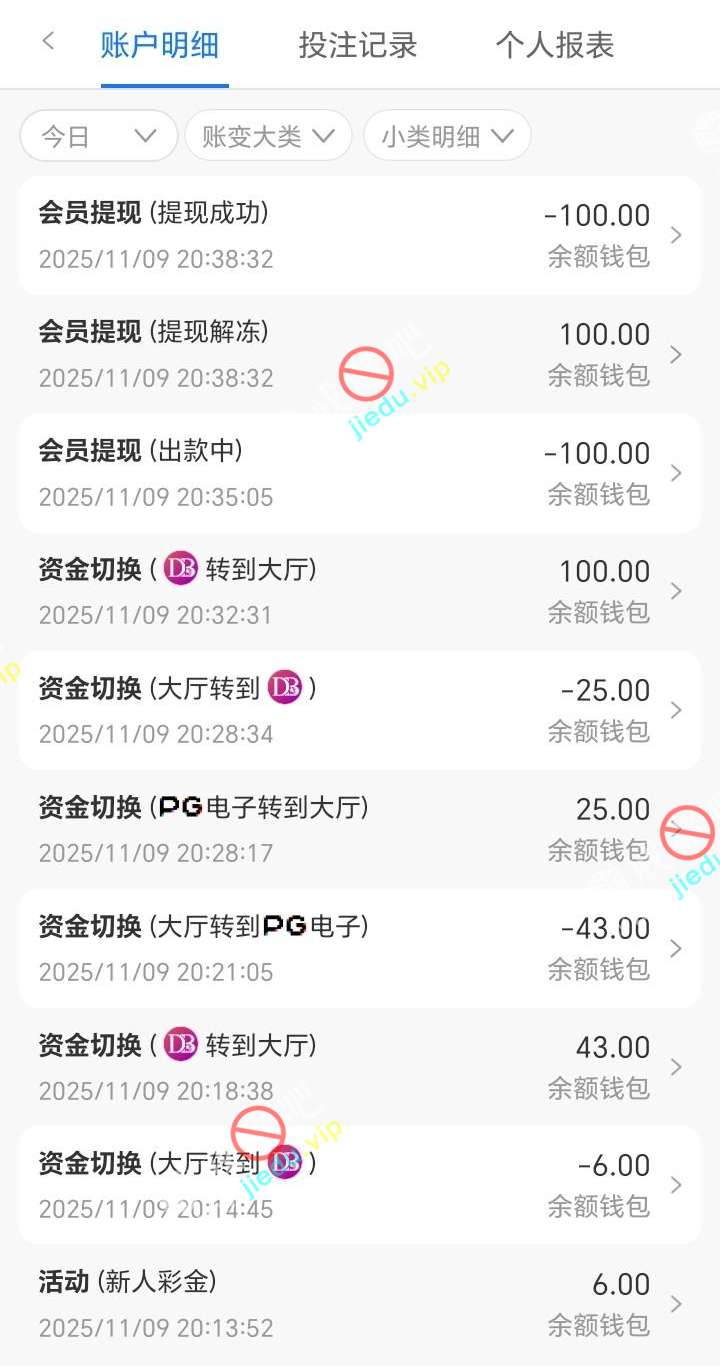Open the 账变大类 filter dropdown
This screenshot has width=720, height=1366.
tap(268, 136)
